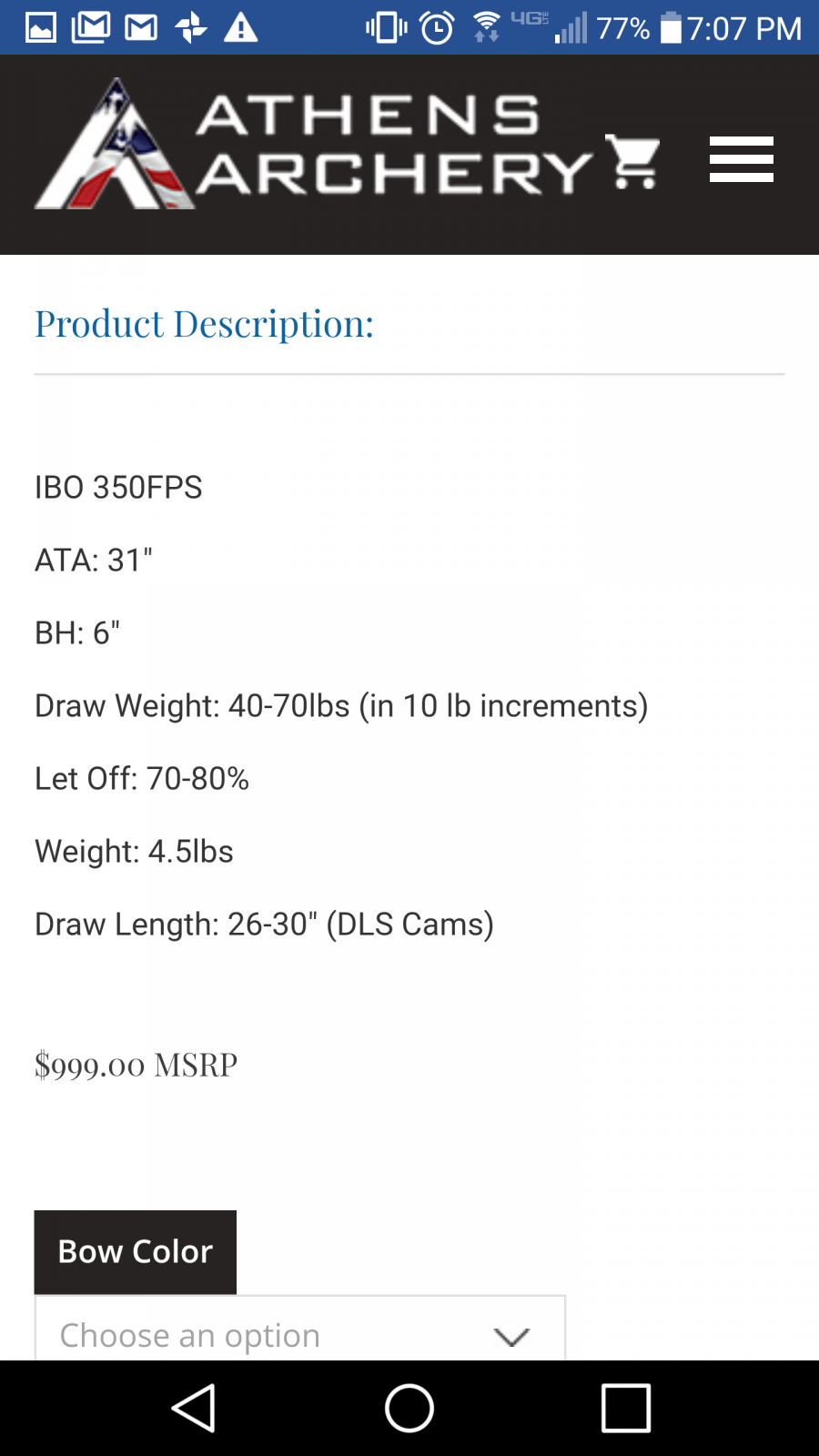
Task: Go to the phone home screen
Action: [x=409, y=1408]
